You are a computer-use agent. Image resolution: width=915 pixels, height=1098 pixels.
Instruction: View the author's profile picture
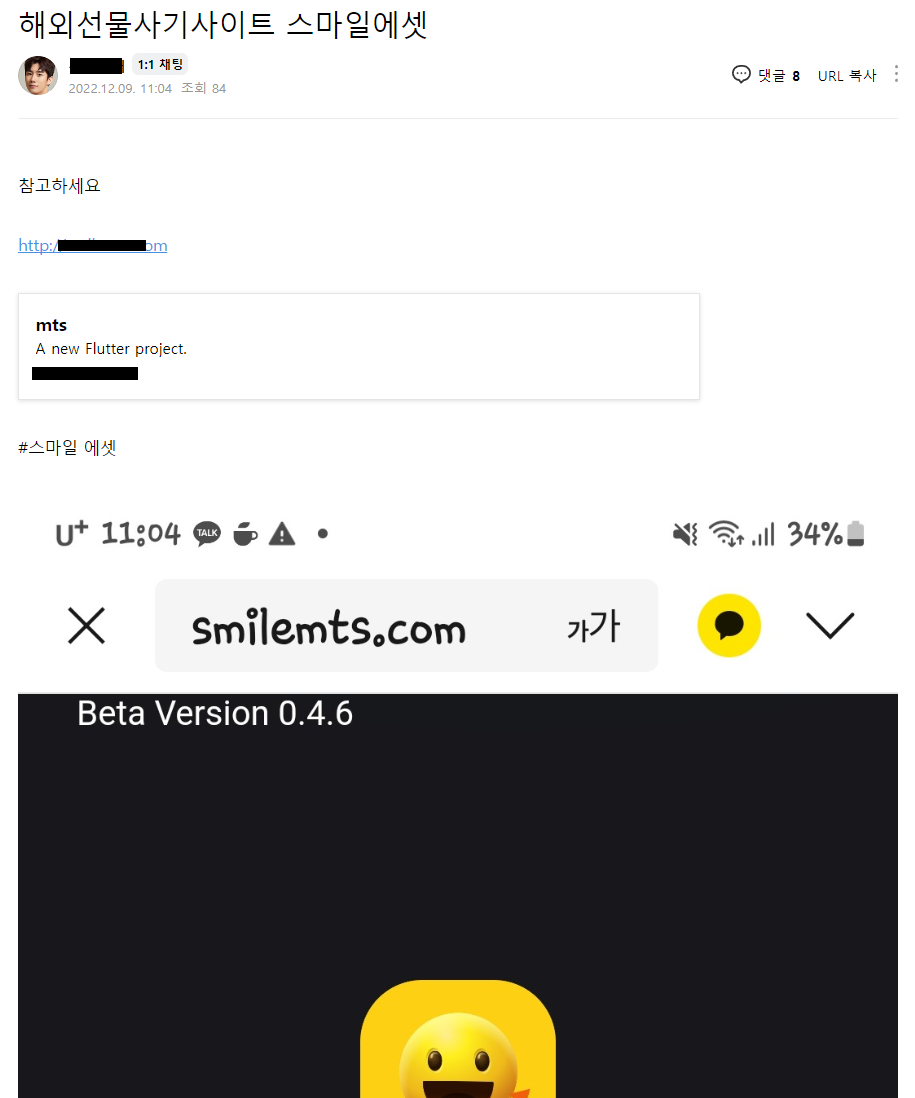tap(38, 76)
